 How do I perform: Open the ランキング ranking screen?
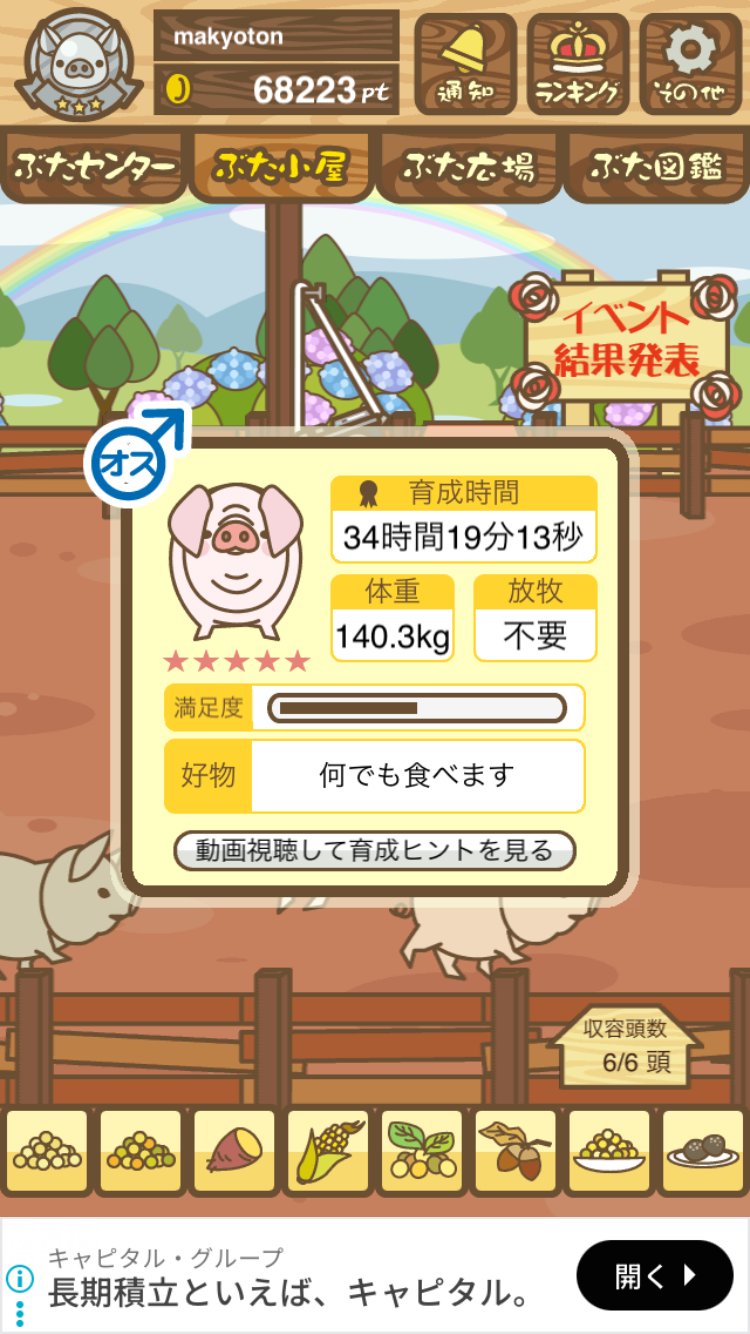click(x=578, y=64)
